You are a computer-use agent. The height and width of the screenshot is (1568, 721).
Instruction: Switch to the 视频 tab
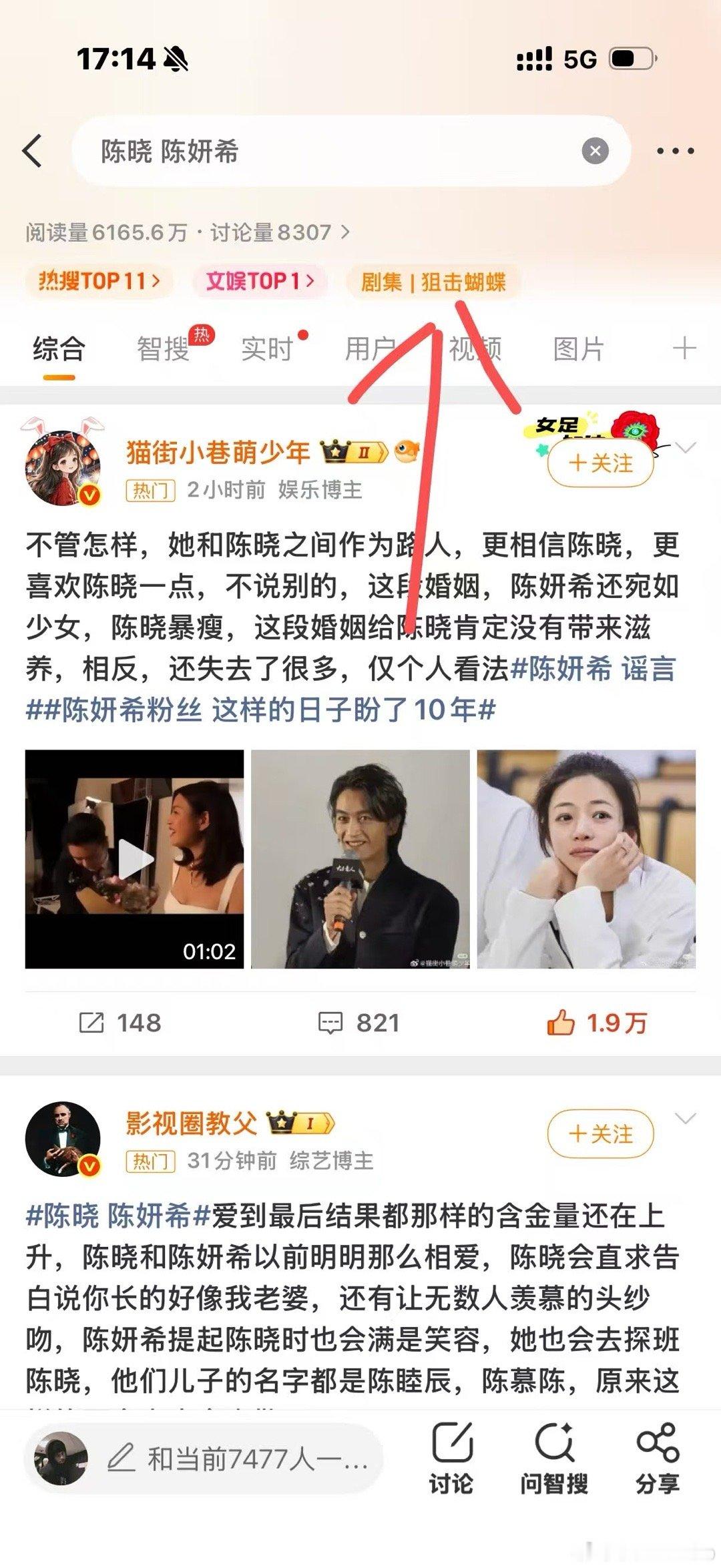tap(474, 347)
